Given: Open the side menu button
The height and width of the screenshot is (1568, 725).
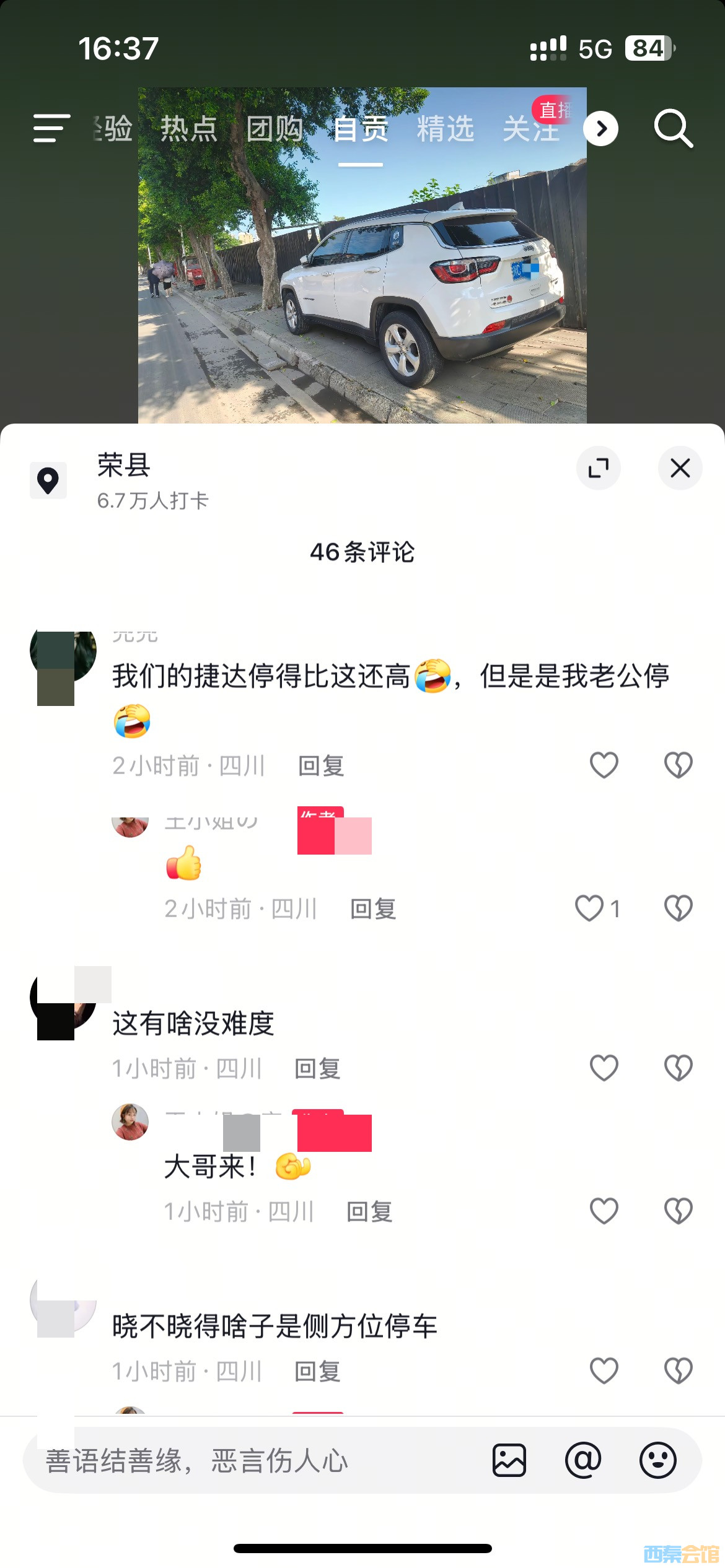Looking at the screenshot, I should (x=51, y=128).
